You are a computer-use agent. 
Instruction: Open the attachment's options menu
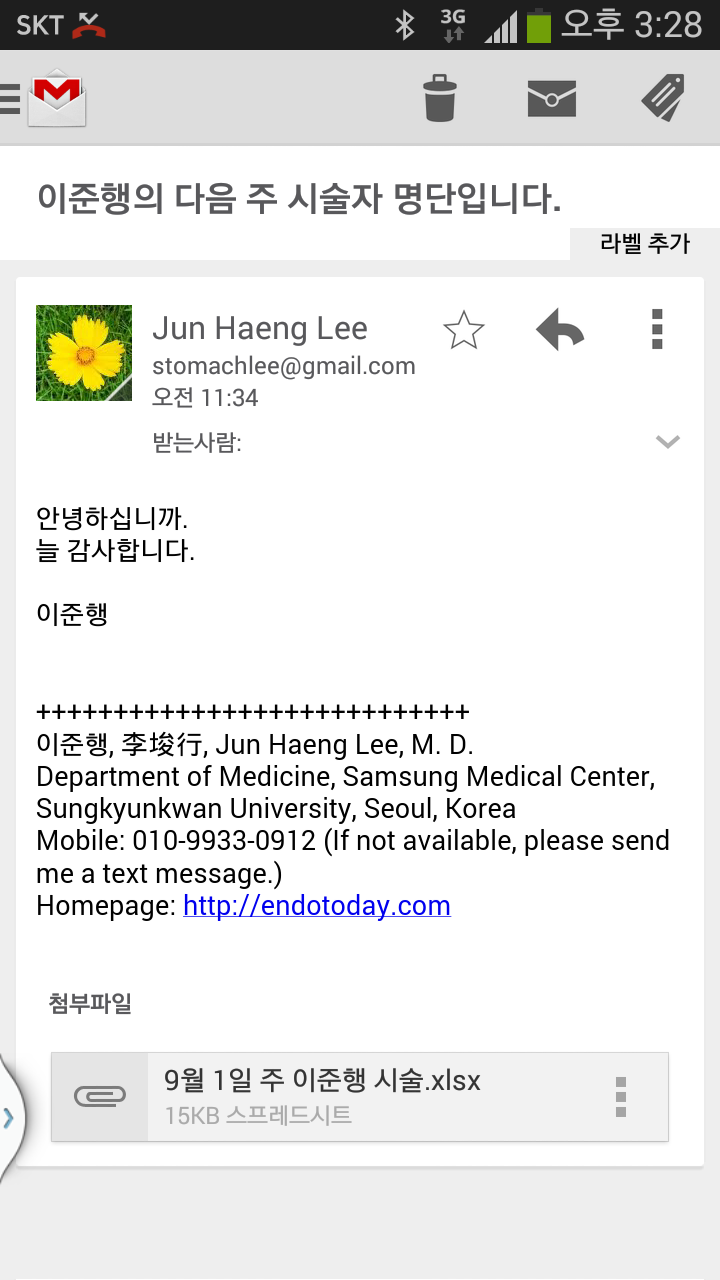tap(621, 1097)
